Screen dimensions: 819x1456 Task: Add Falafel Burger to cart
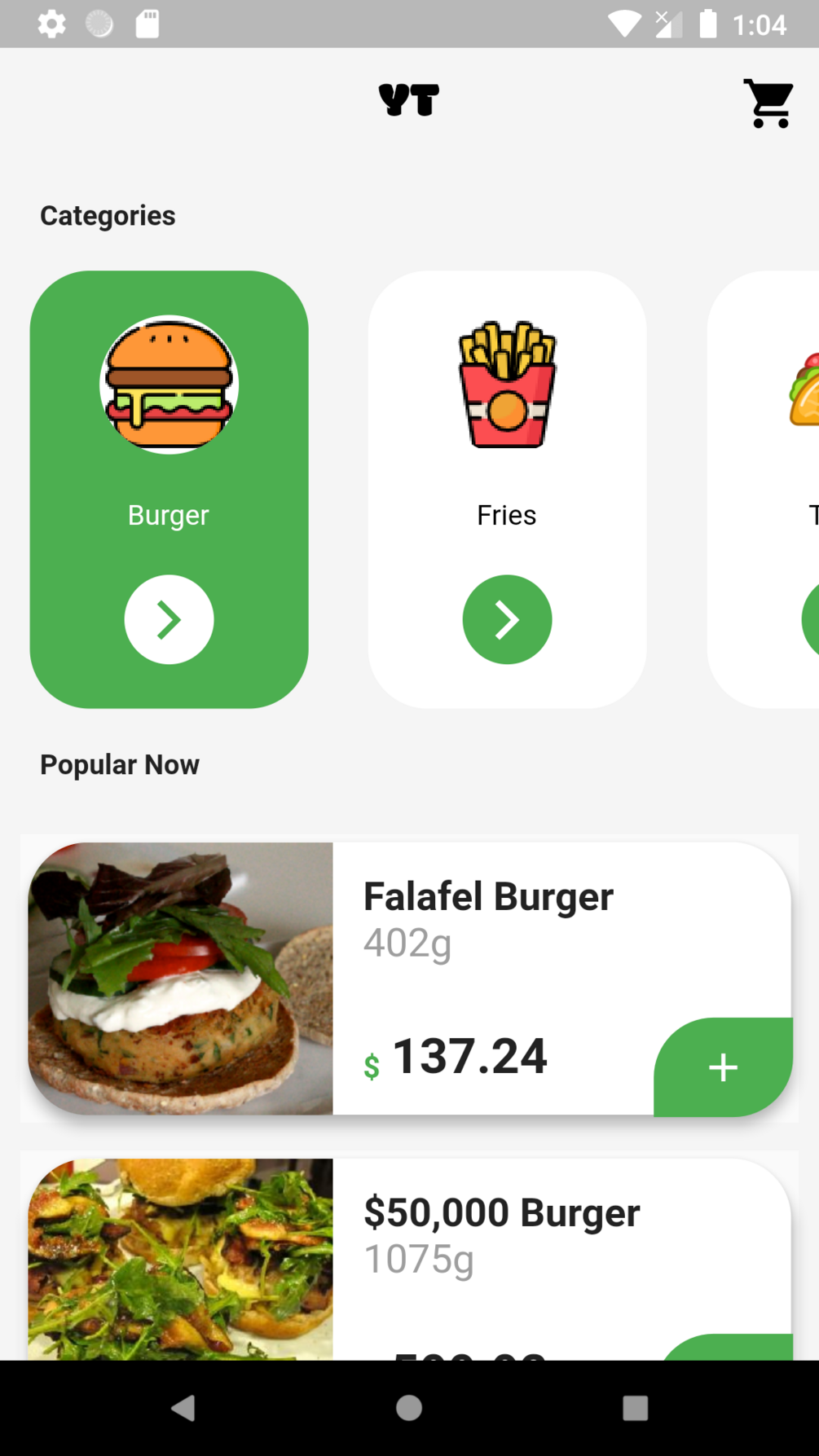(723, 1067)
